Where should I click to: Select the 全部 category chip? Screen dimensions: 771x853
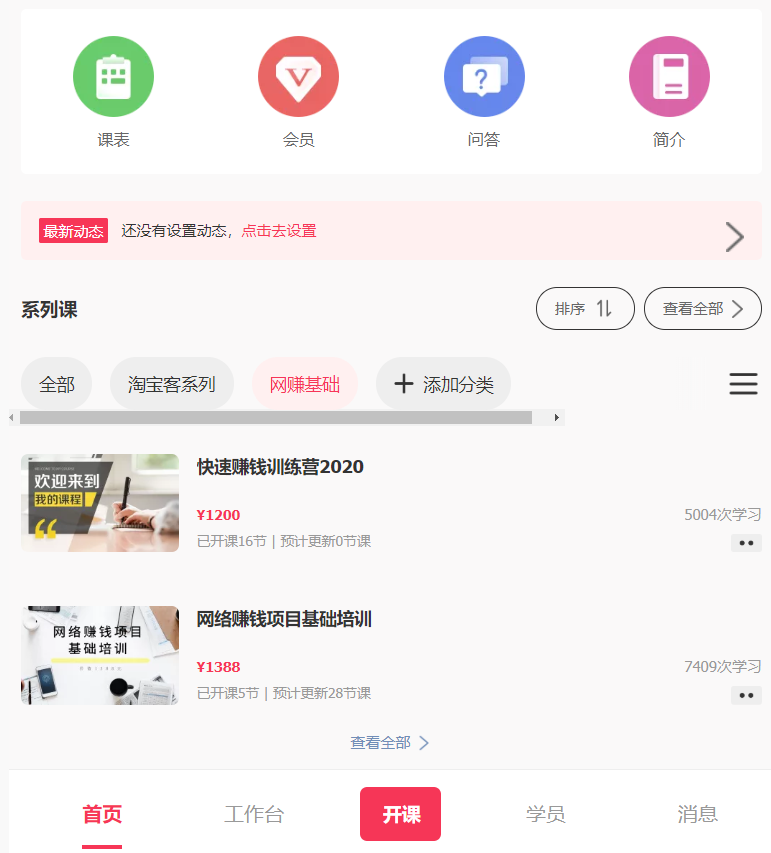coord(57,384)
